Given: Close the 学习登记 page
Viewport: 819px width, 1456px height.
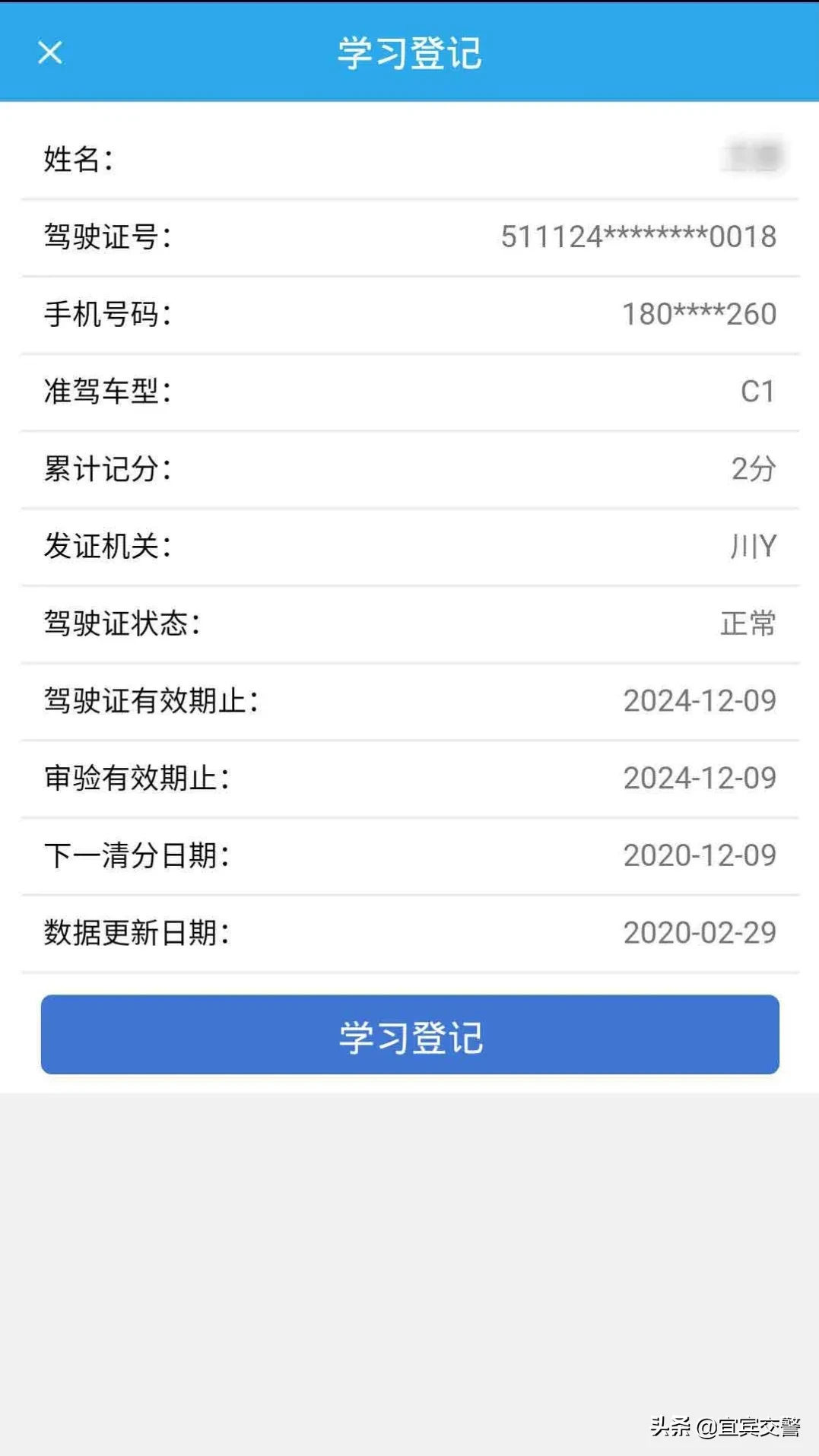Looking at the screenshot, I should coord(50,52).
